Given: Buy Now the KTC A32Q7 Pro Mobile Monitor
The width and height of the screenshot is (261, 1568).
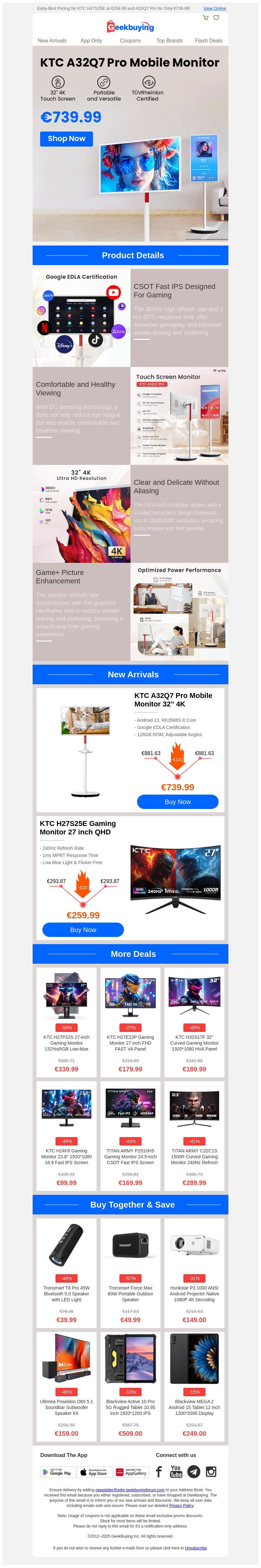Looking at the screenshot, I should pos(178,802).
